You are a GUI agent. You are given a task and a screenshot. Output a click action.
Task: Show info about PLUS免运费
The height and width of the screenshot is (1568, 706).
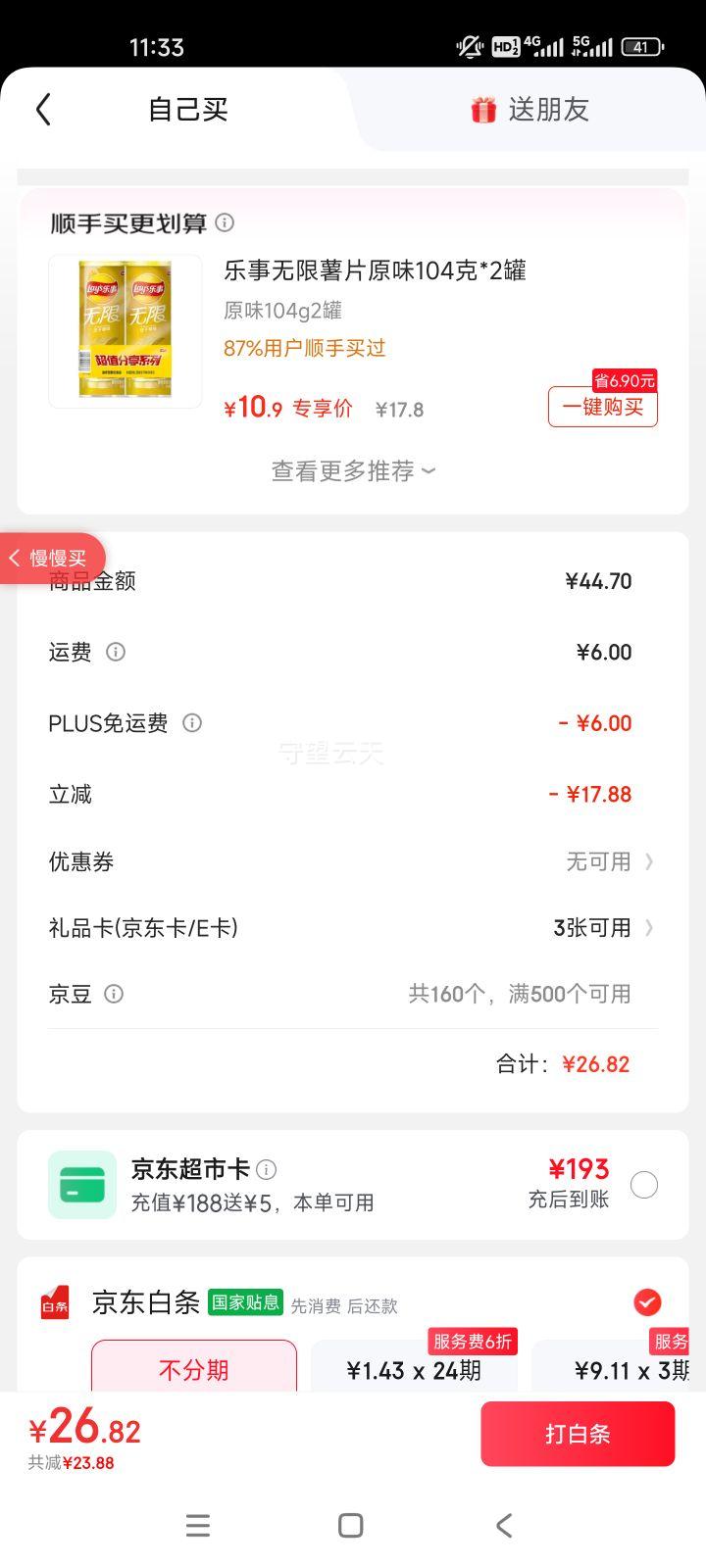coord(192,723)
